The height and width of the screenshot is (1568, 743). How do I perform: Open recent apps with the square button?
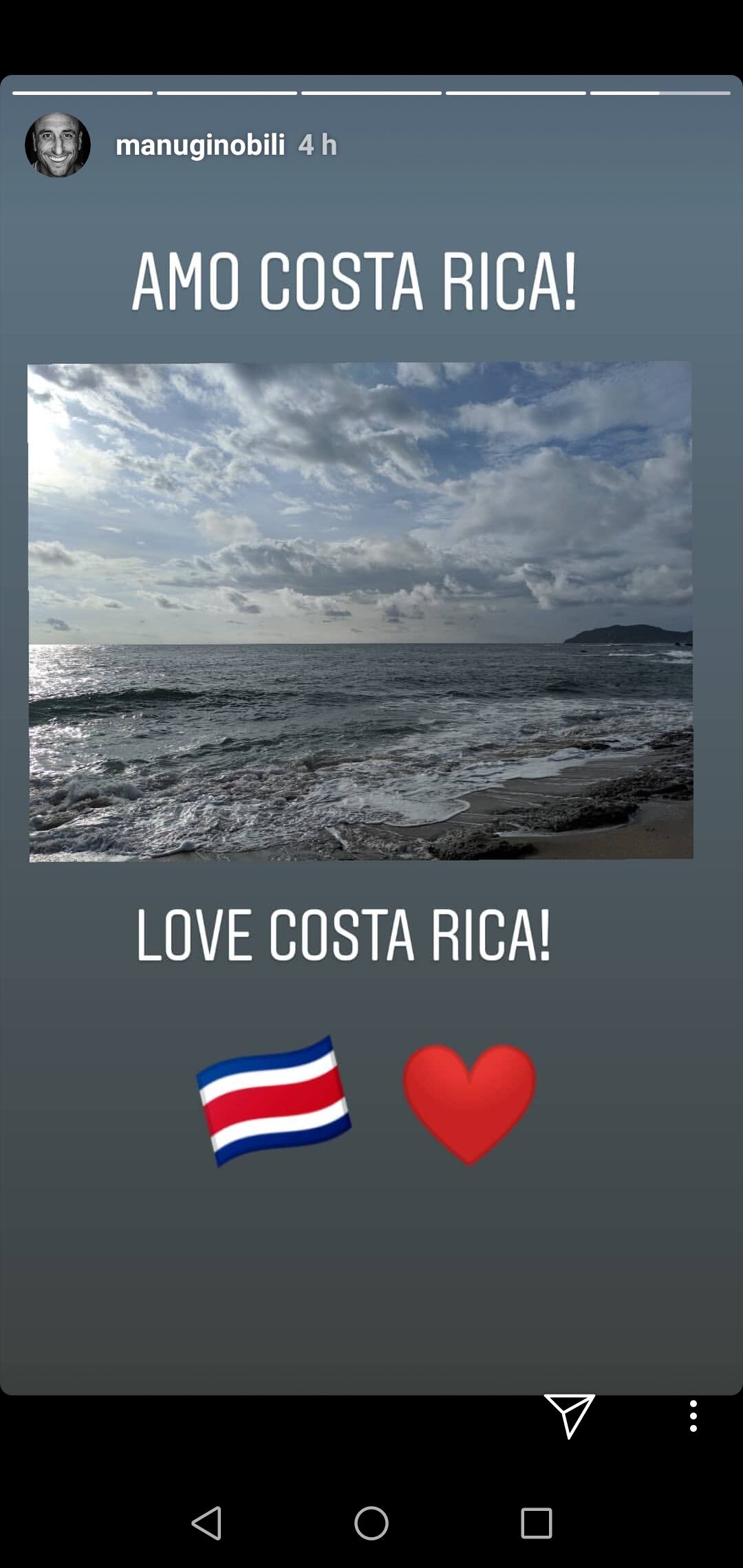pos(537,1523)
